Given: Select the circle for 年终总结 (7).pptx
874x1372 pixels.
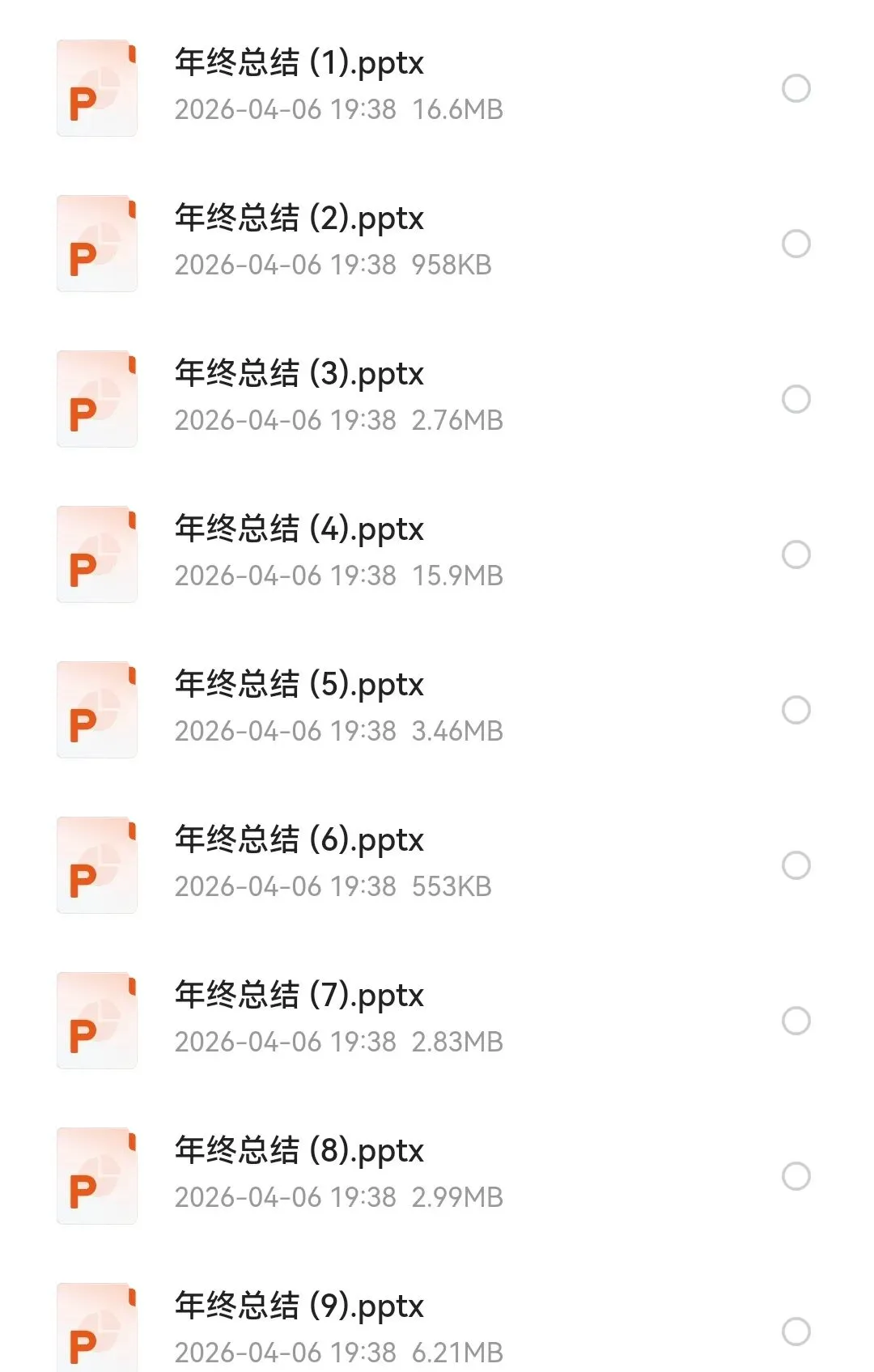Looking at the screenshot, I should (x=796, y=1021).
